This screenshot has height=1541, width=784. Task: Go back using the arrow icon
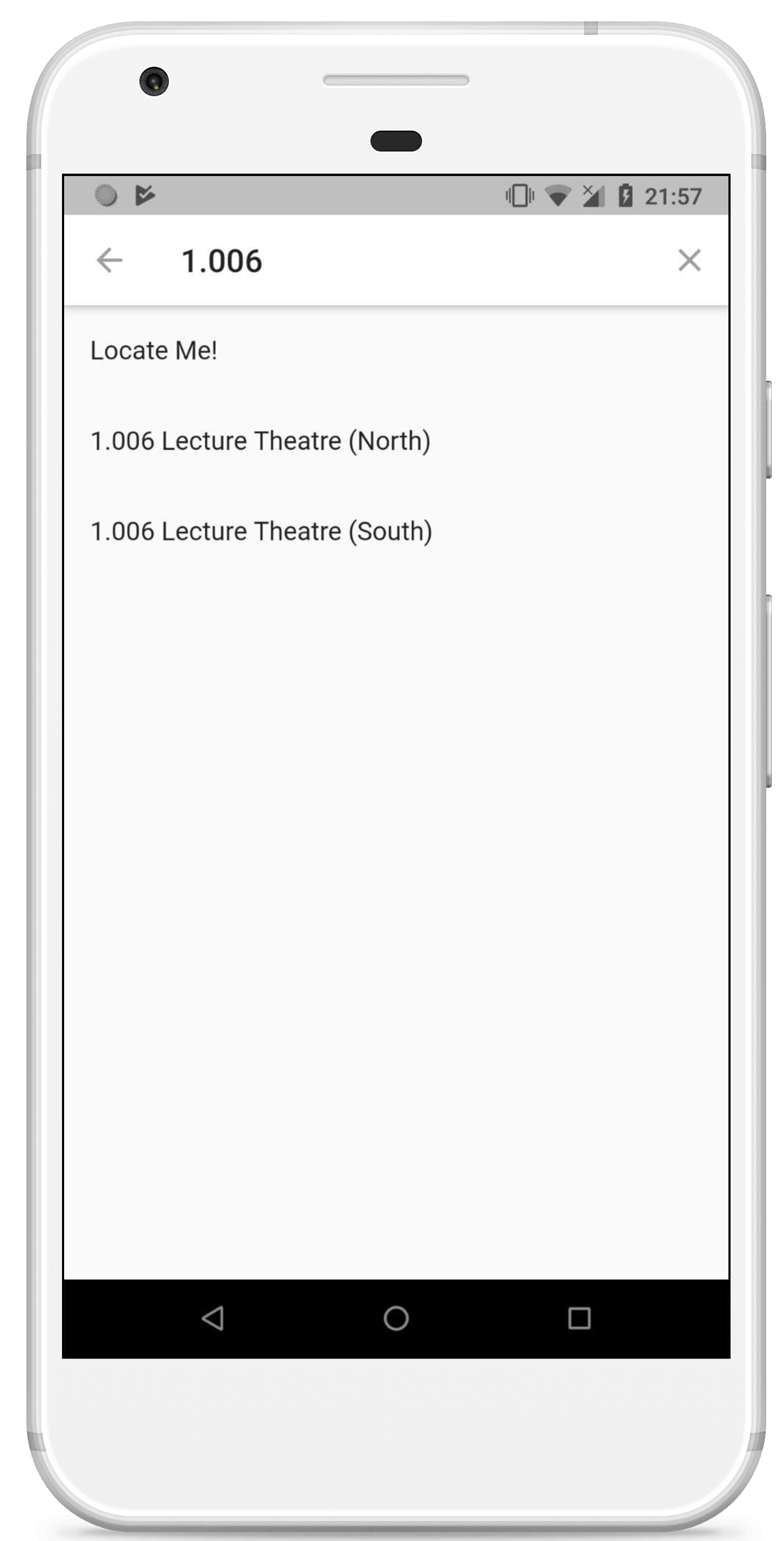coord(109,260)
